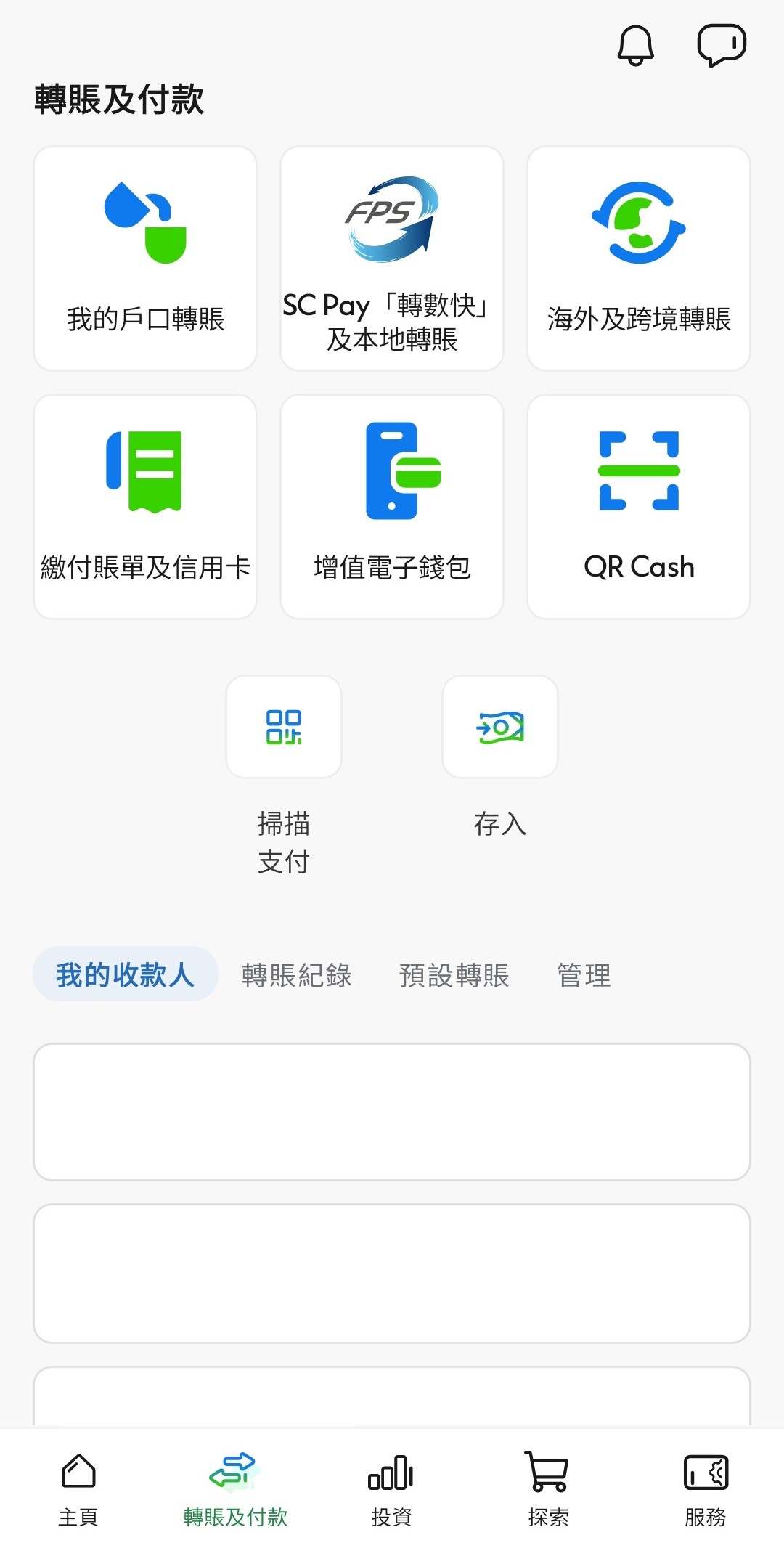Open 增值電子錢包 e-wallet top-up
Screen dimensions: 784x1564
(391, 505)
